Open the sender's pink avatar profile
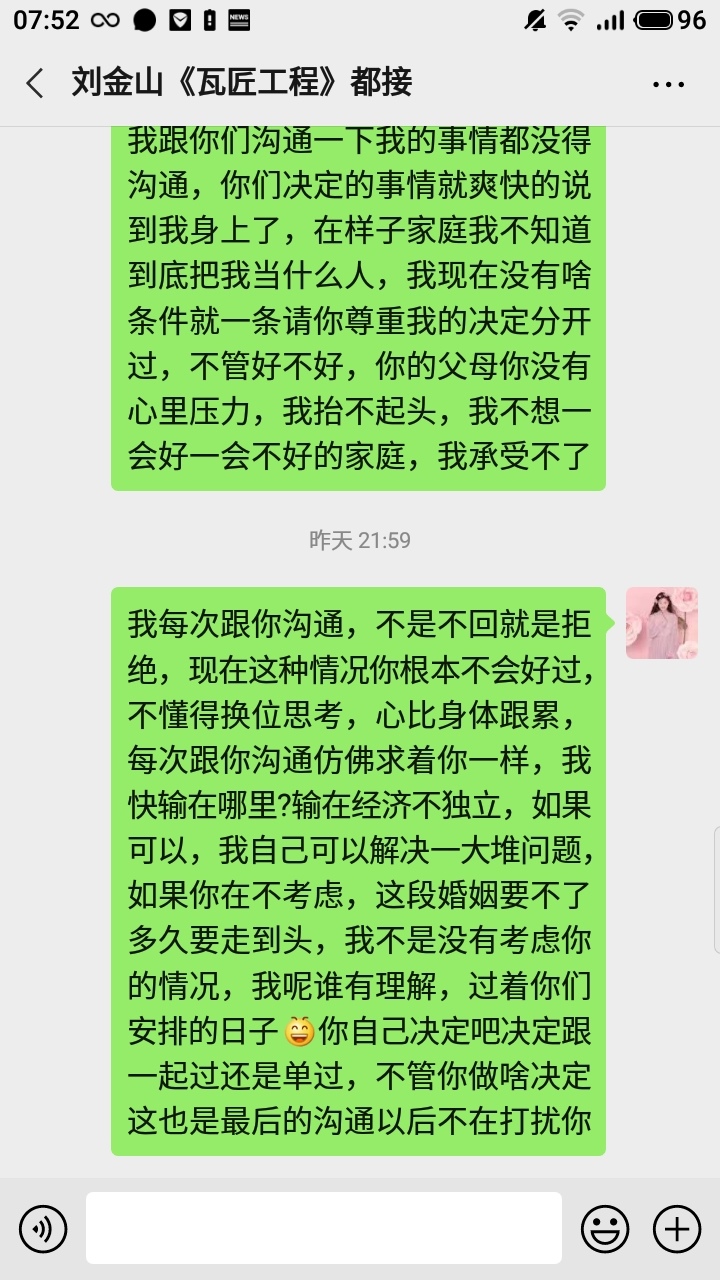The height and width of the screenshot is (1280, 720). [661, 623]
